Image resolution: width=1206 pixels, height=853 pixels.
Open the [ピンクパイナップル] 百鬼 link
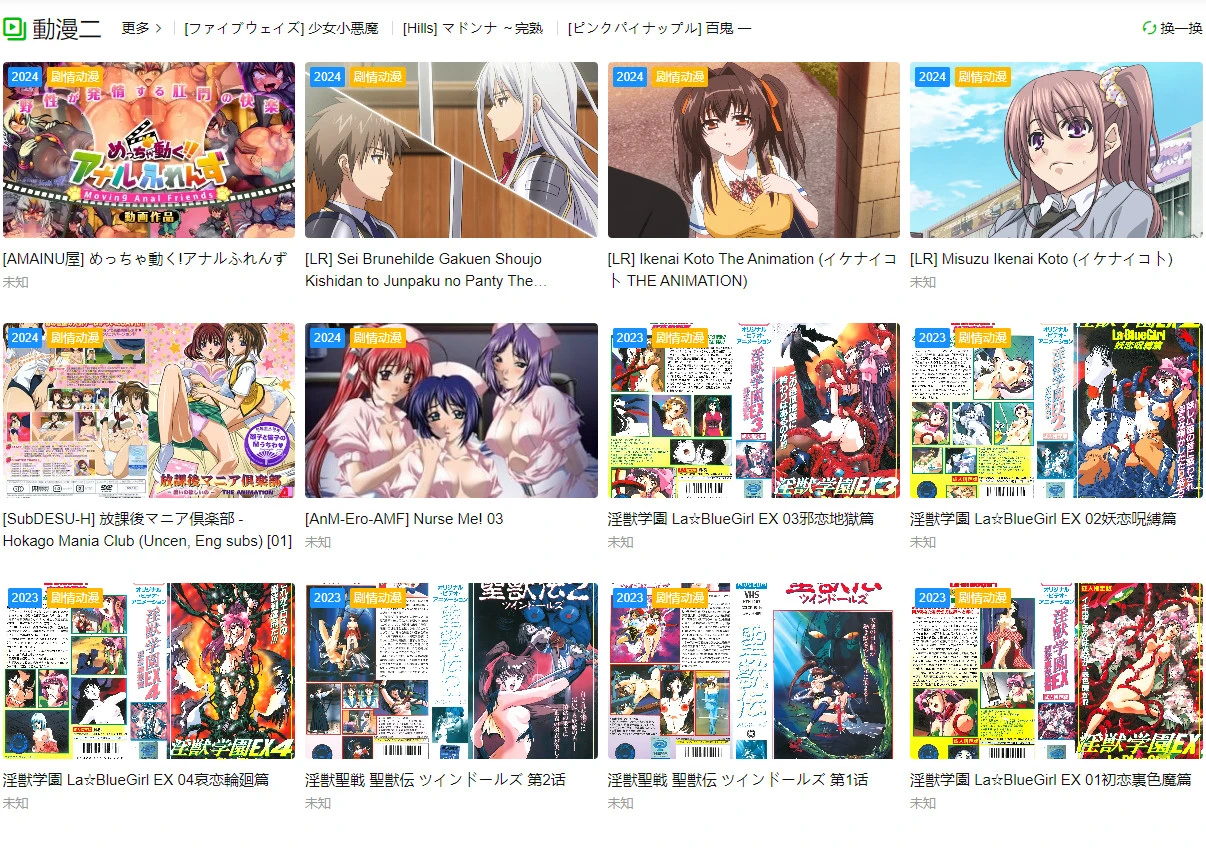click(659, 28)
